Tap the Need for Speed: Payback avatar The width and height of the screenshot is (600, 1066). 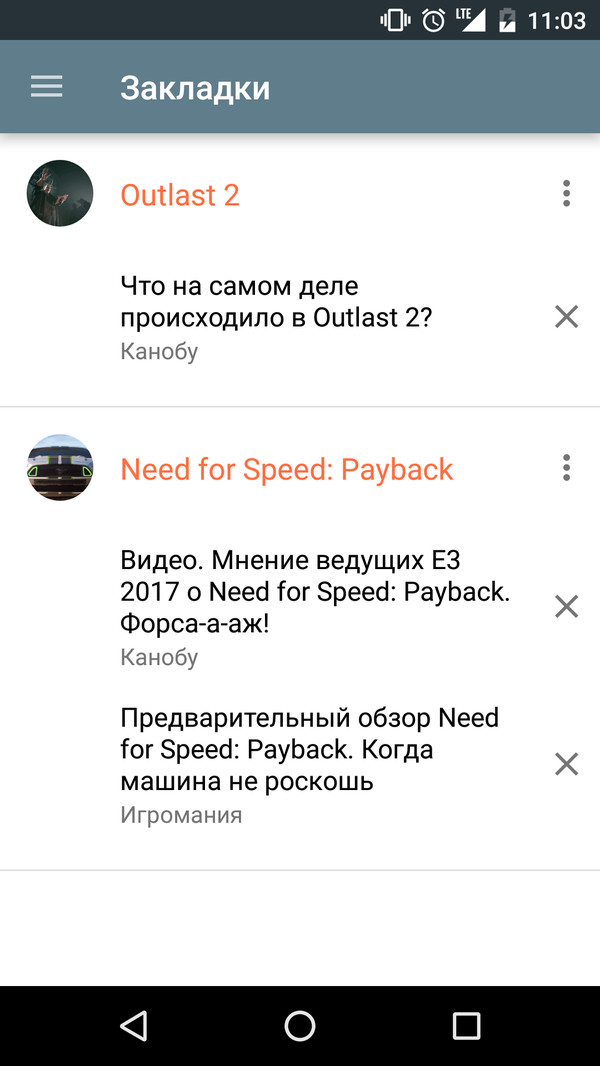(x=60, y=467)
